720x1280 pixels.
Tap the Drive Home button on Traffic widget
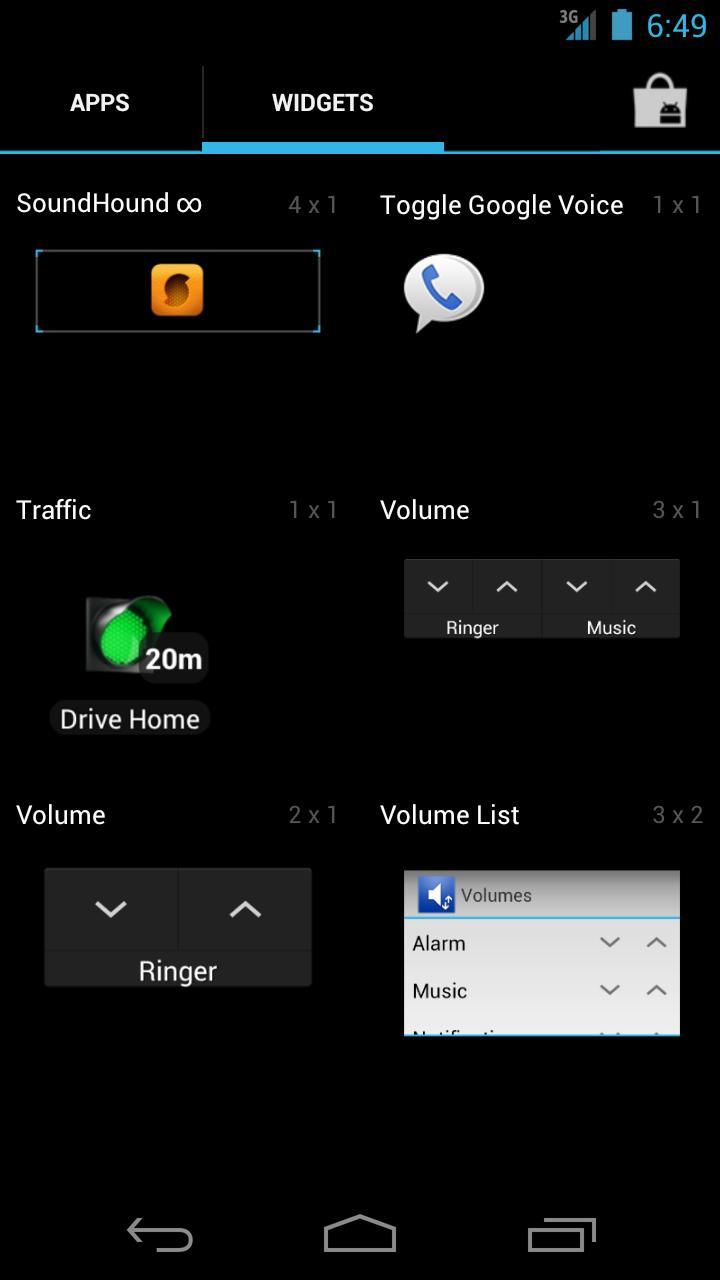(129, 717)
